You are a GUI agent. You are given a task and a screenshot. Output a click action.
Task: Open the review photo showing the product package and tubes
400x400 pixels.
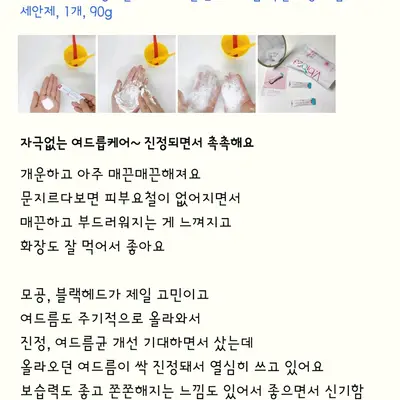(x=297, y=74)
